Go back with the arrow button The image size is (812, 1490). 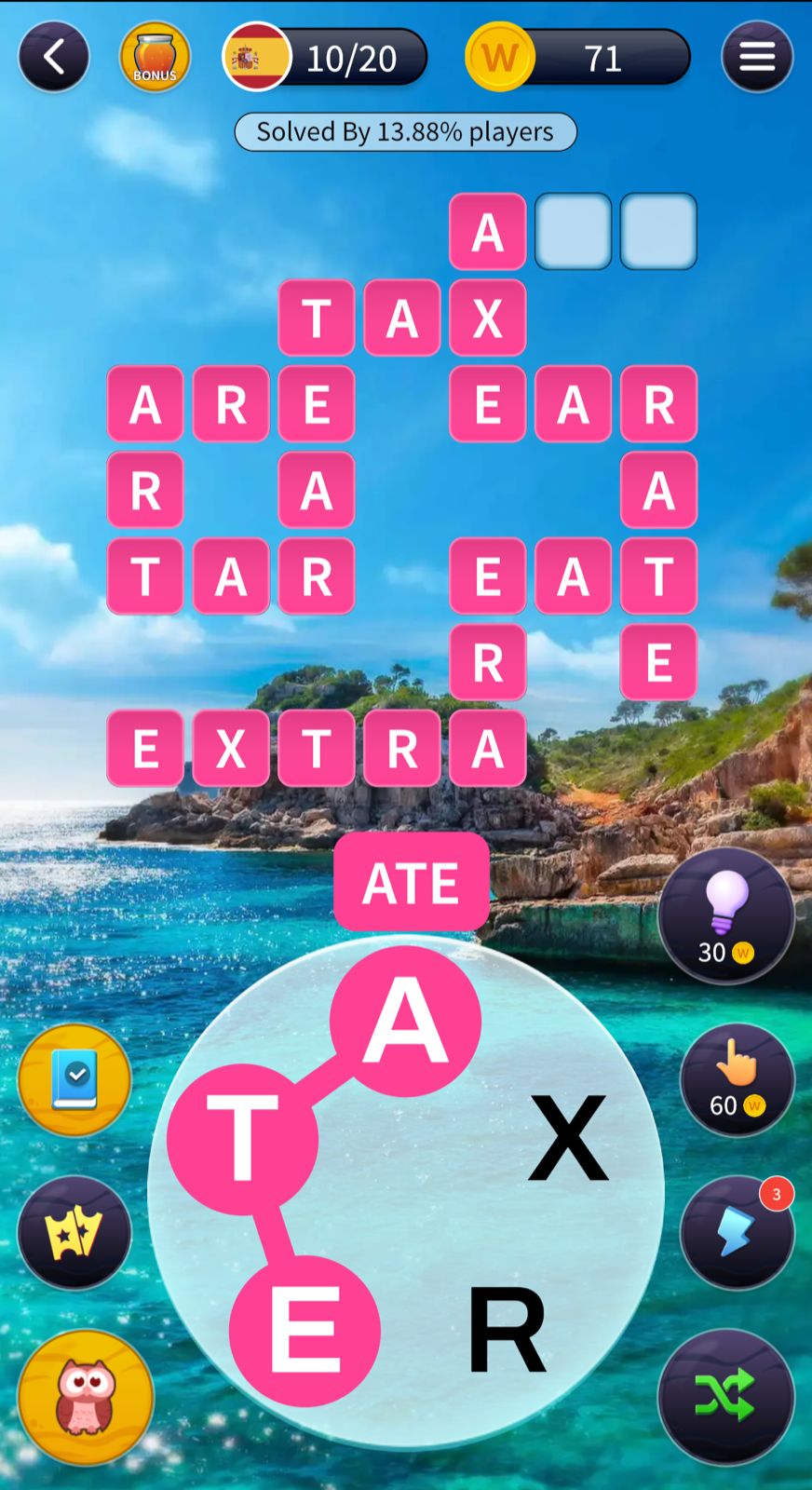(54, 57)
